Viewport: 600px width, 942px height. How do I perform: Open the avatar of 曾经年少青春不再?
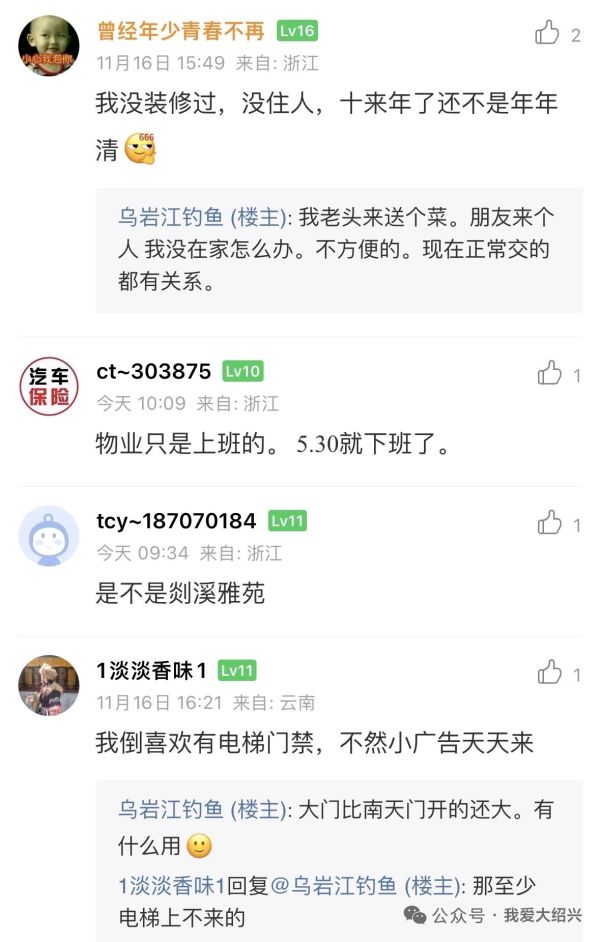click(49, 46)
